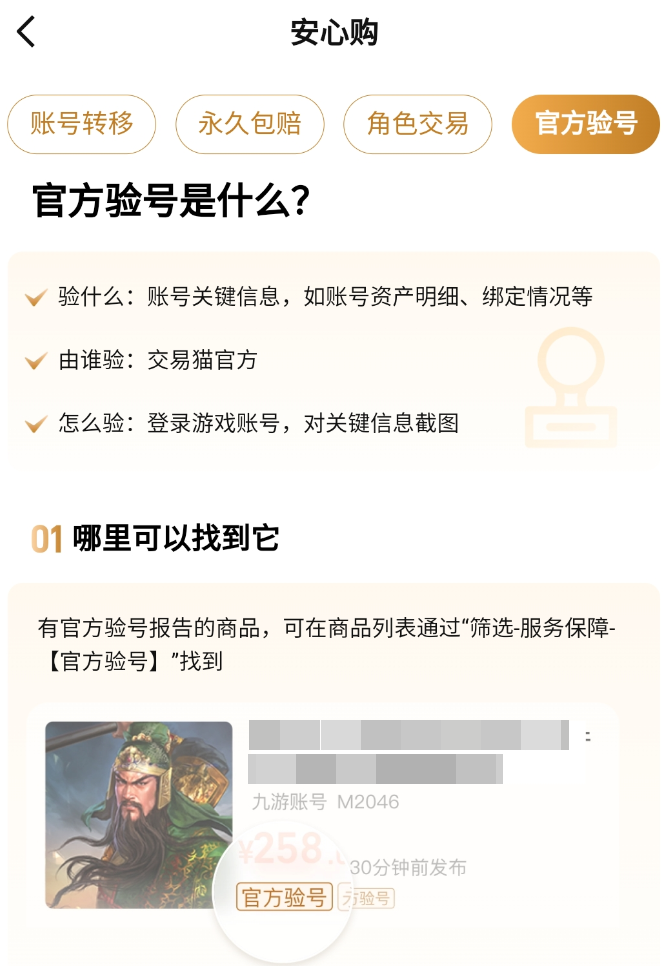Go back using the top-left arrow
Image resolution: width=663 pixels, height=966 pixels.
(x=27, y=32)
